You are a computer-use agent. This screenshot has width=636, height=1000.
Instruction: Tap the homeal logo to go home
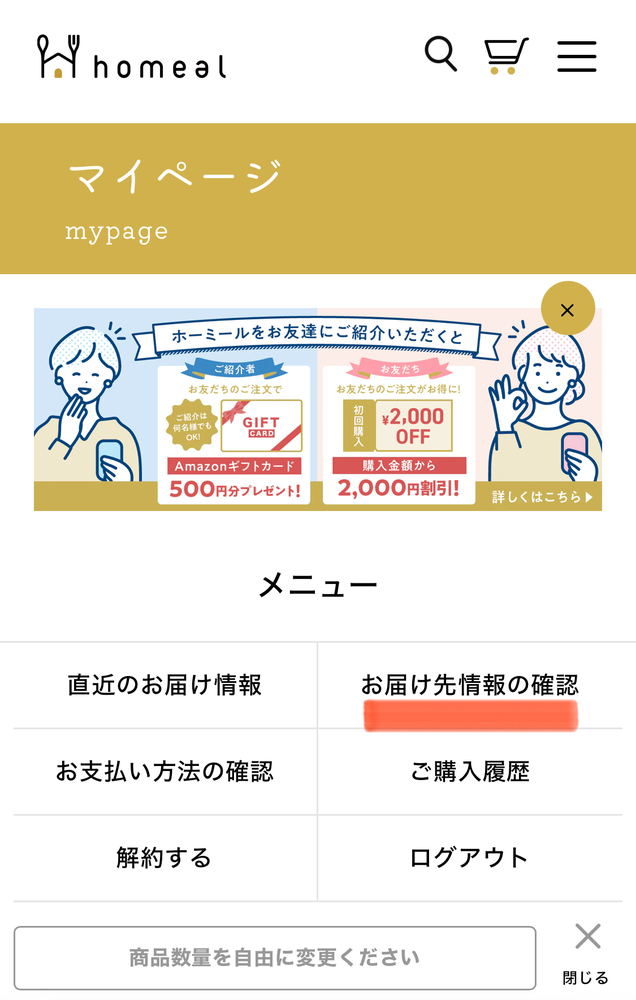coord(132,58)
